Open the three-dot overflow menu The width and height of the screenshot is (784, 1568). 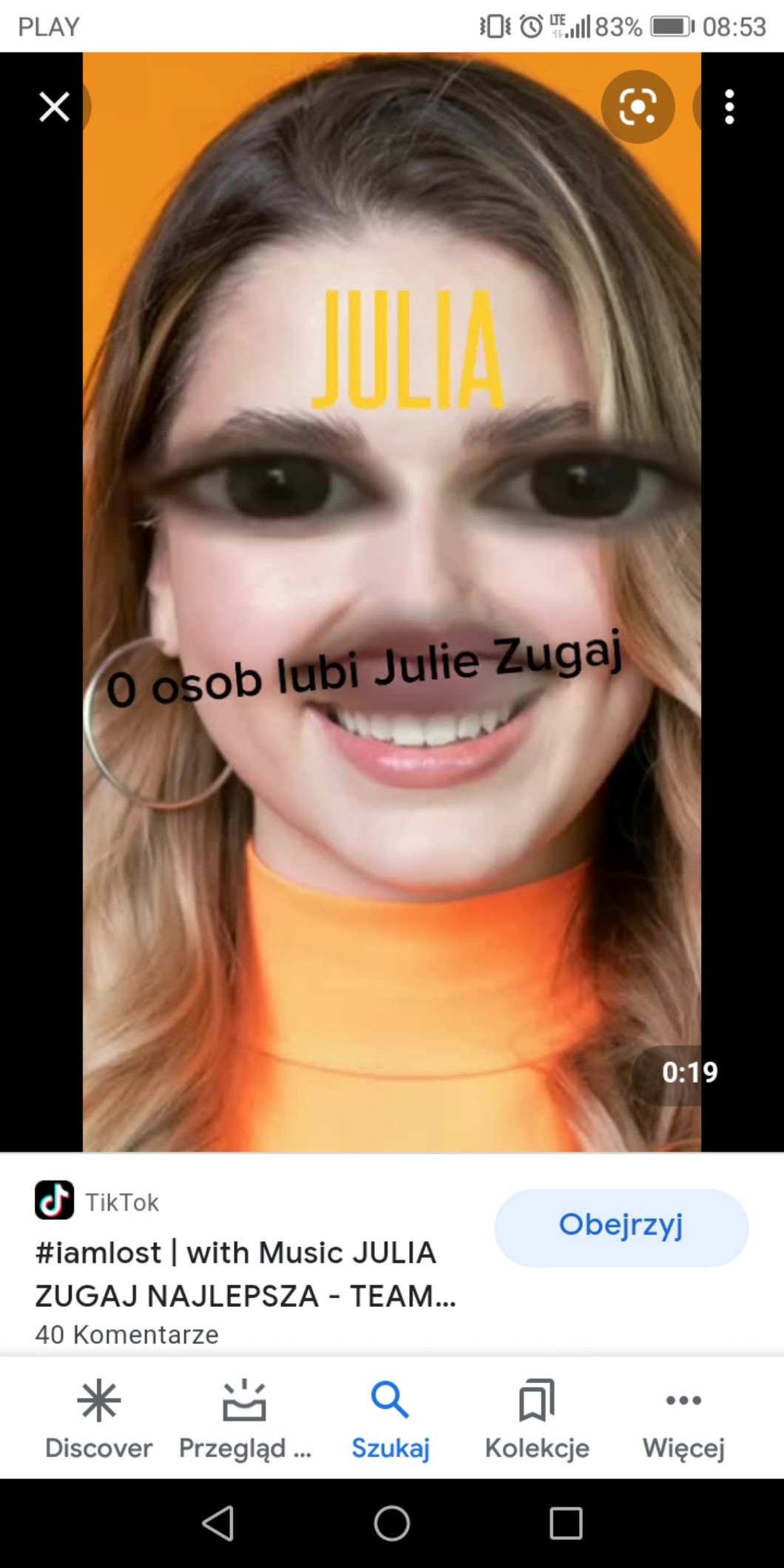click(729, 107)
